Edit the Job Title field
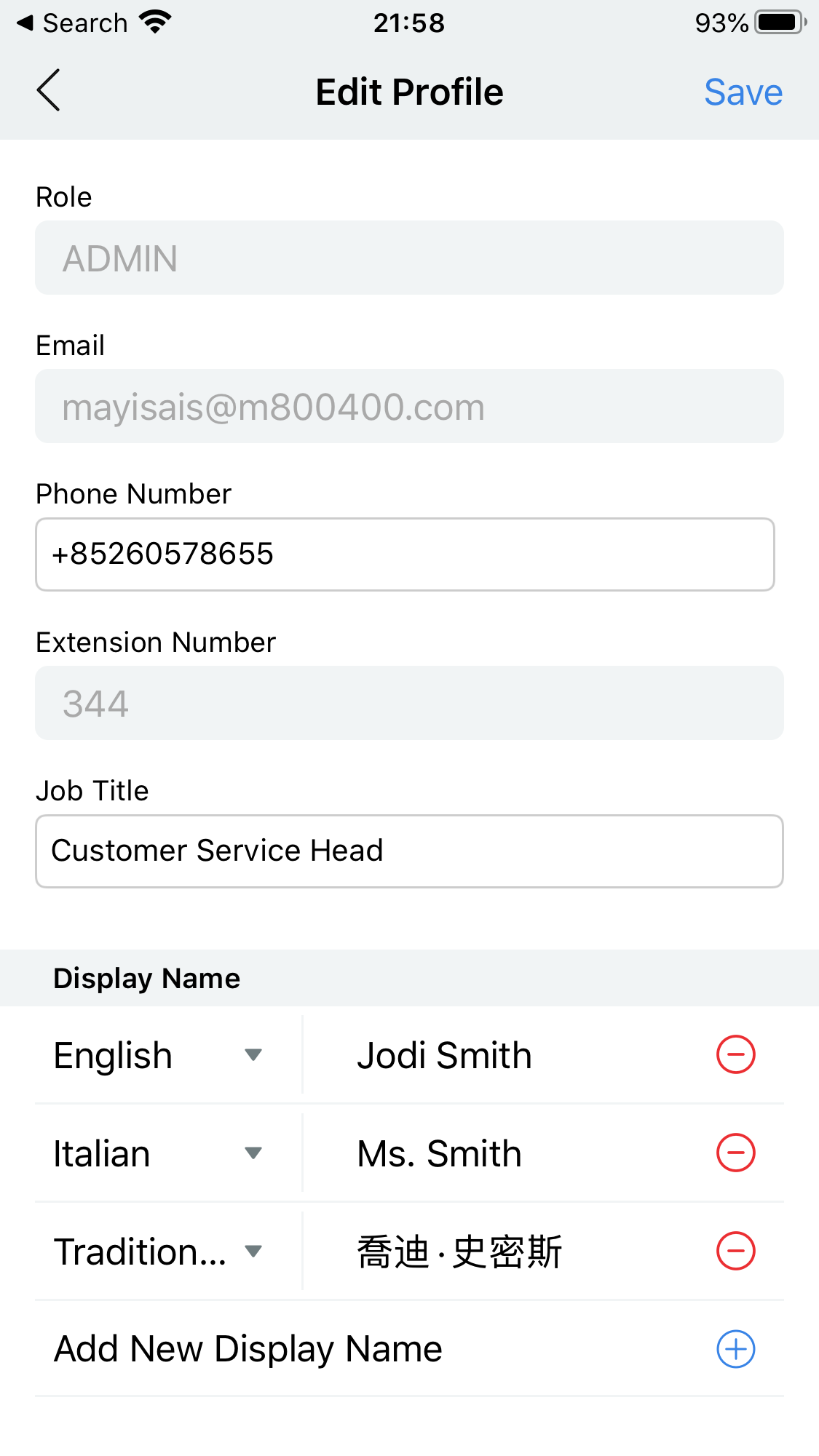 [409, 851]
